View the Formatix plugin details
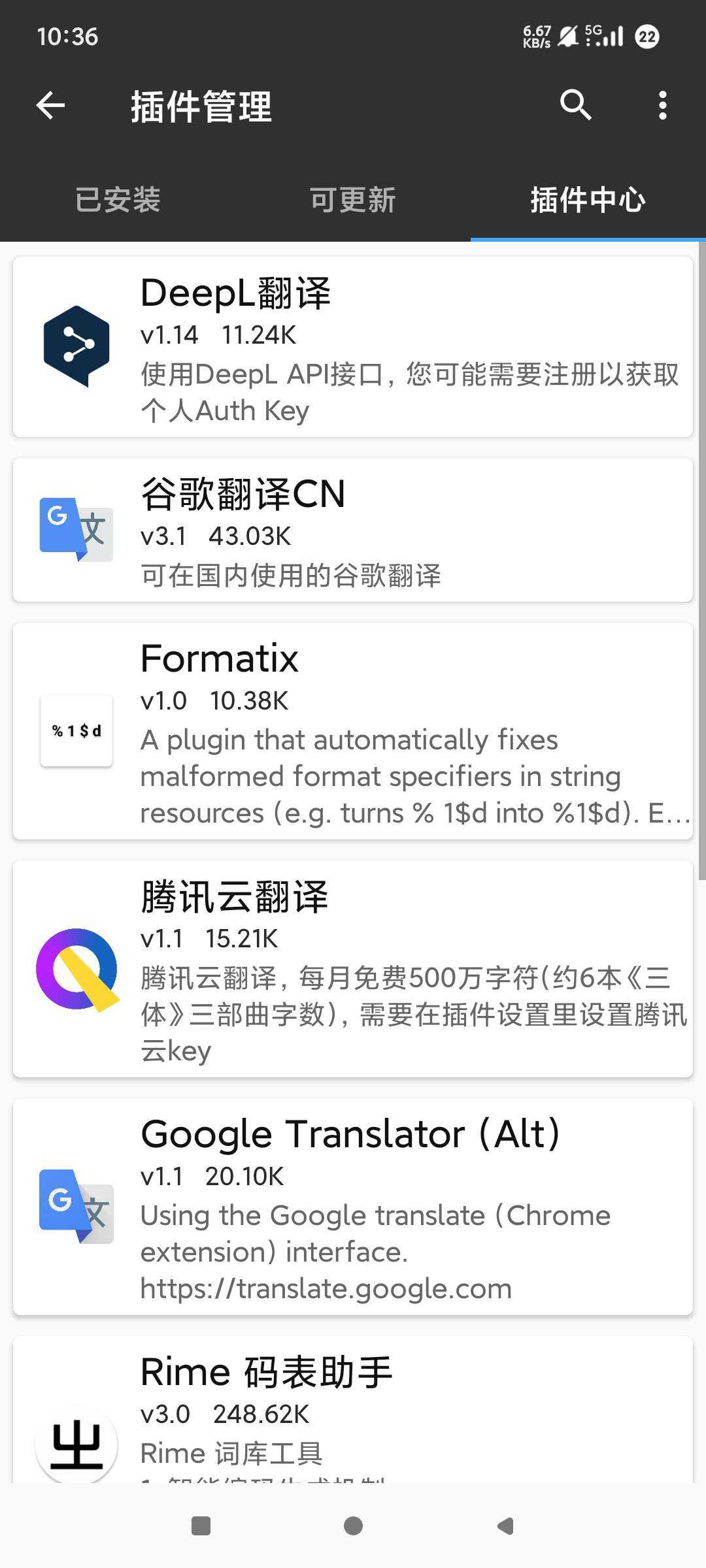Image resolution: width=706 pixels, height=1568 pixels. click(353, 730)
